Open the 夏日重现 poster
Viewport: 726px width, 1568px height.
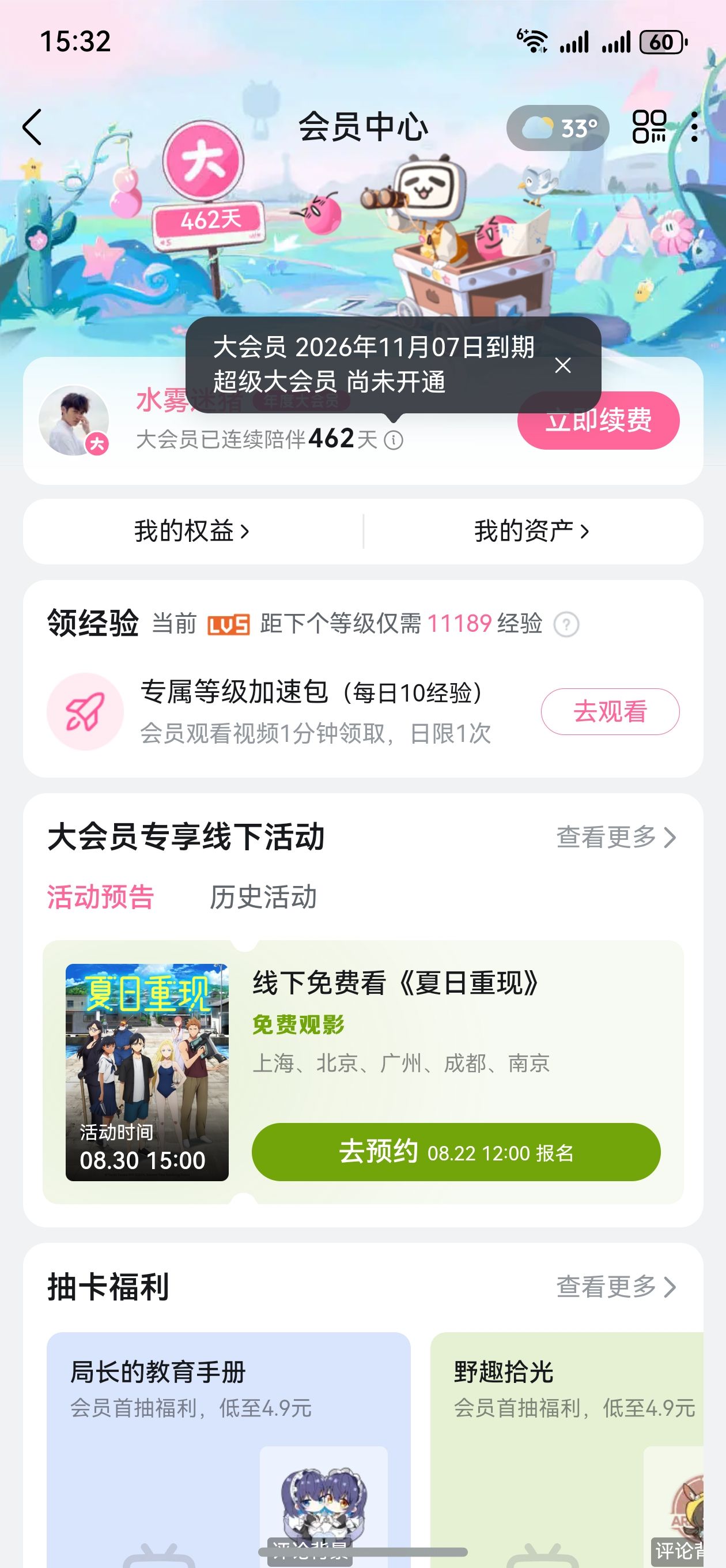(x=148, y=1072)
